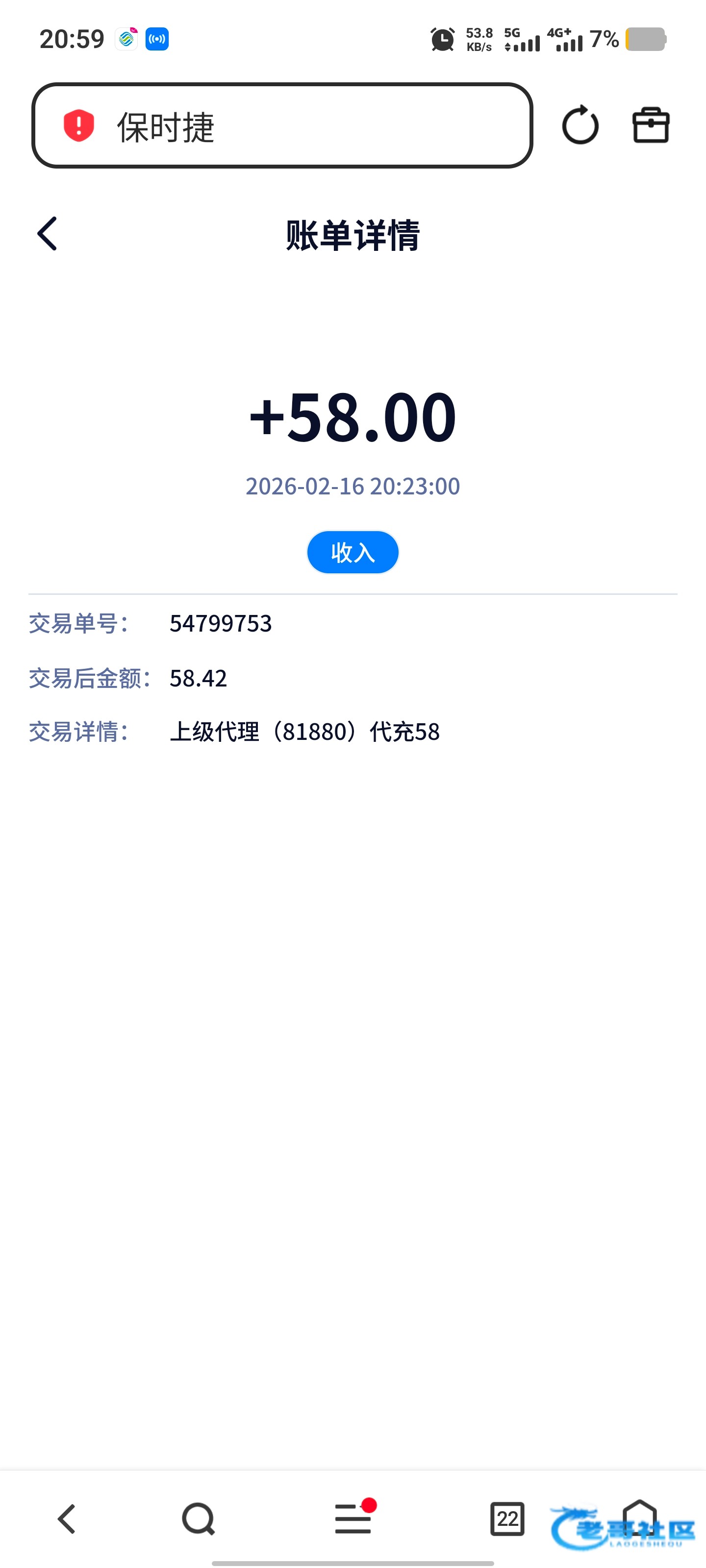The image size is (706, 1568).
Task: Tap the browser back arrow at bottom
Action: click(x=67, y=1519)
